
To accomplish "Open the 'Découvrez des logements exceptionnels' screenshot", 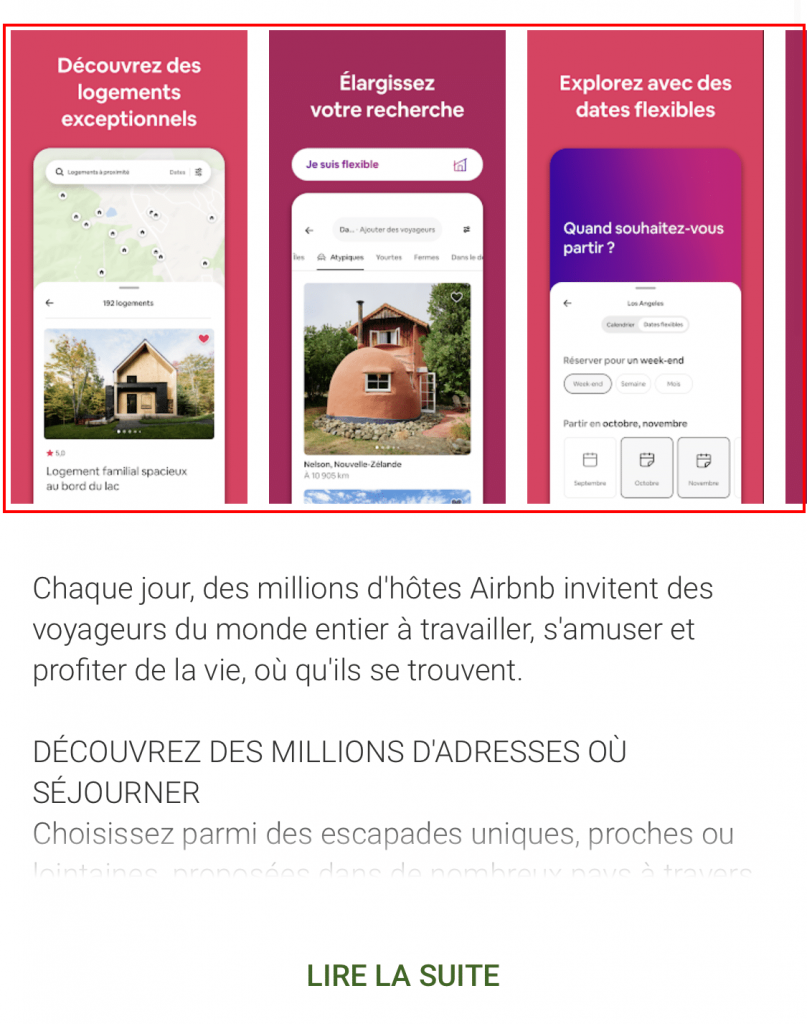I will pos(129,267).
